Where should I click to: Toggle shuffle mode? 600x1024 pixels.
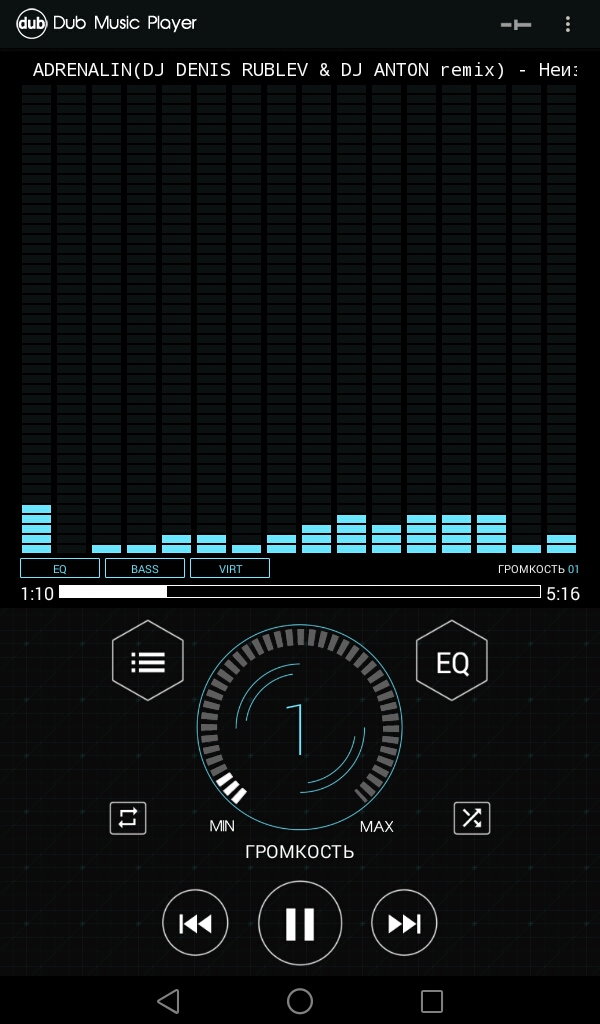pyautogui.click(x=472, y=818)
